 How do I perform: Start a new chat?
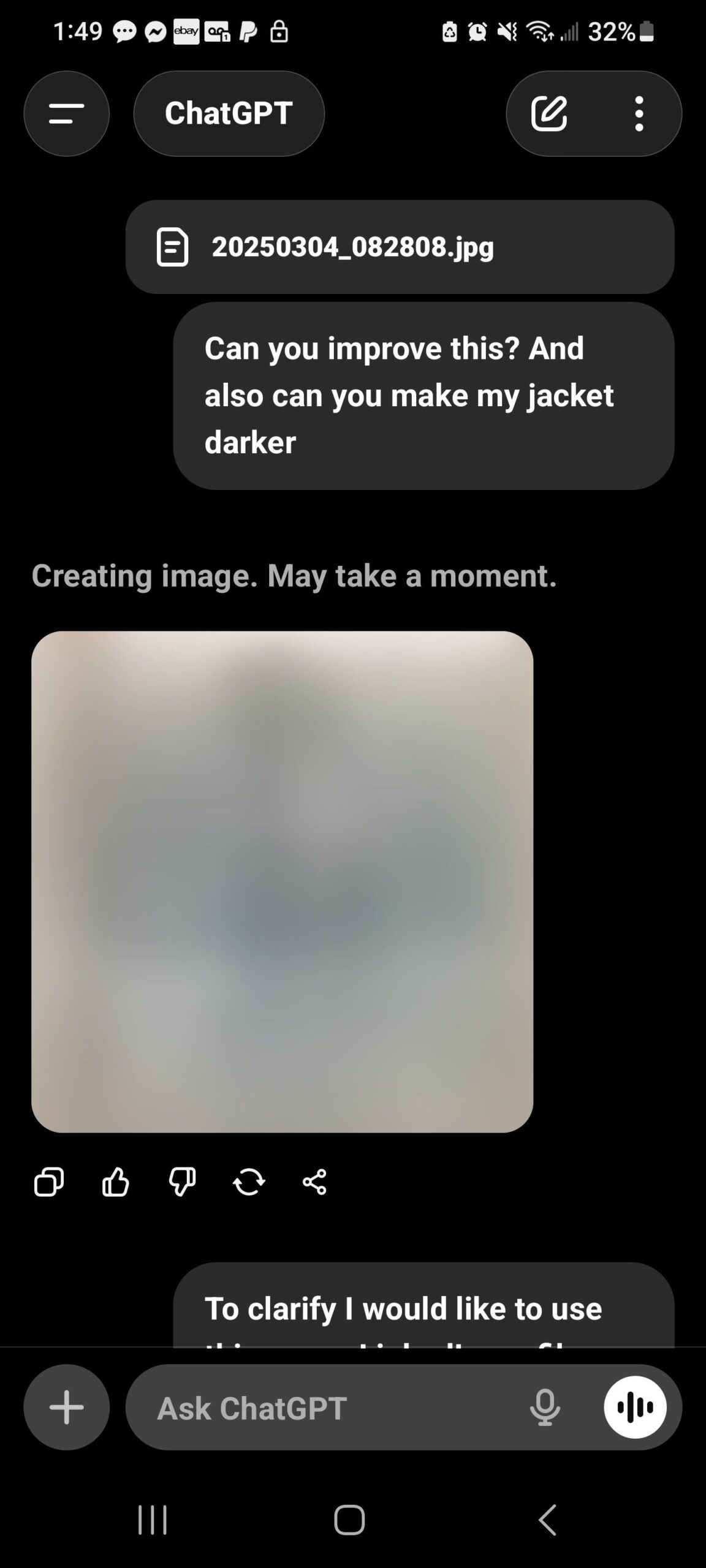coord(549,113)
